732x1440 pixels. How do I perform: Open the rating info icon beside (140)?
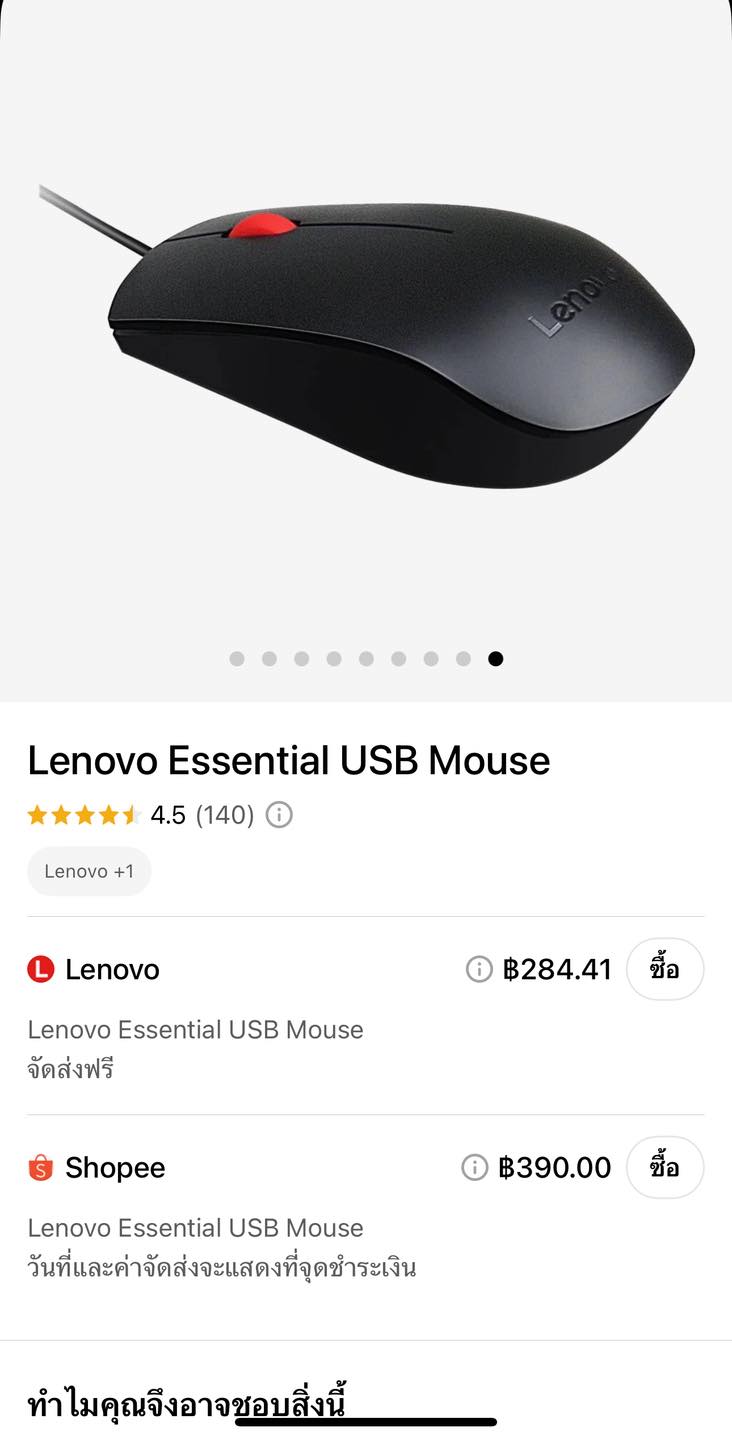coord(279,815)
